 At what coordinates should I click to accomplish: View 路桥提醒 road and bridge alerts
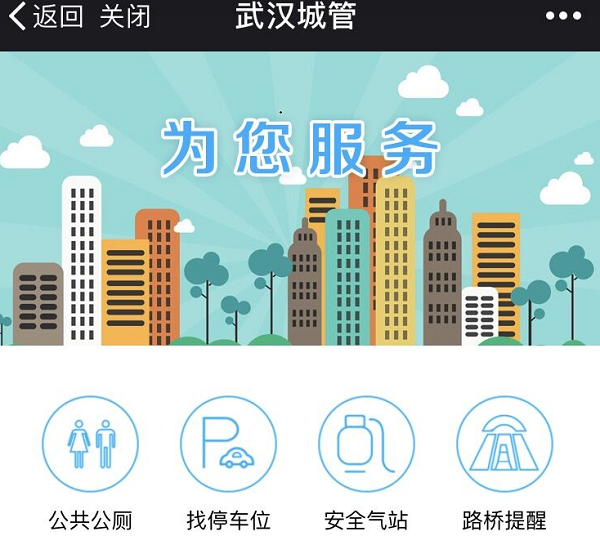(504, 443)
